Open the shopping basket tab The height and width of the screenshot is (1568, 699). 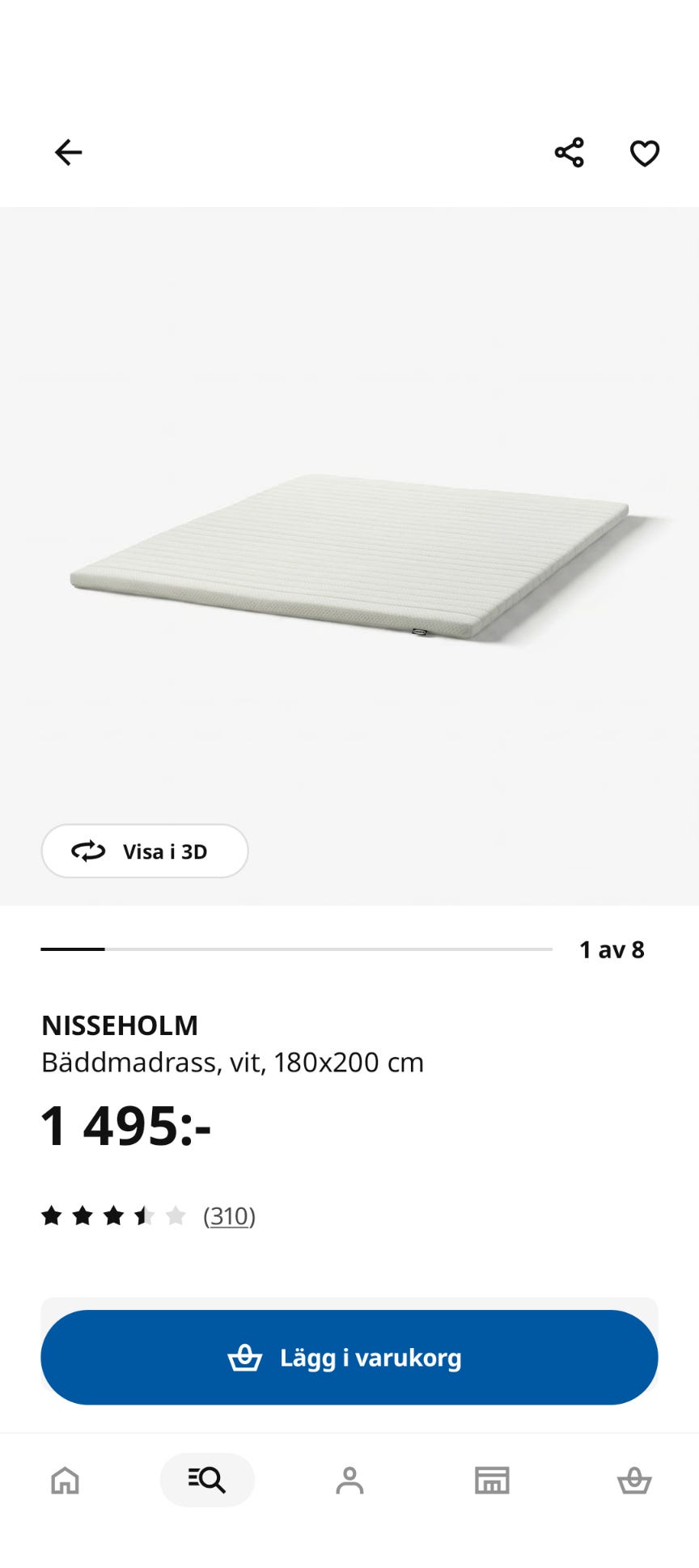pyautogui.click(x=634, y=1480)
